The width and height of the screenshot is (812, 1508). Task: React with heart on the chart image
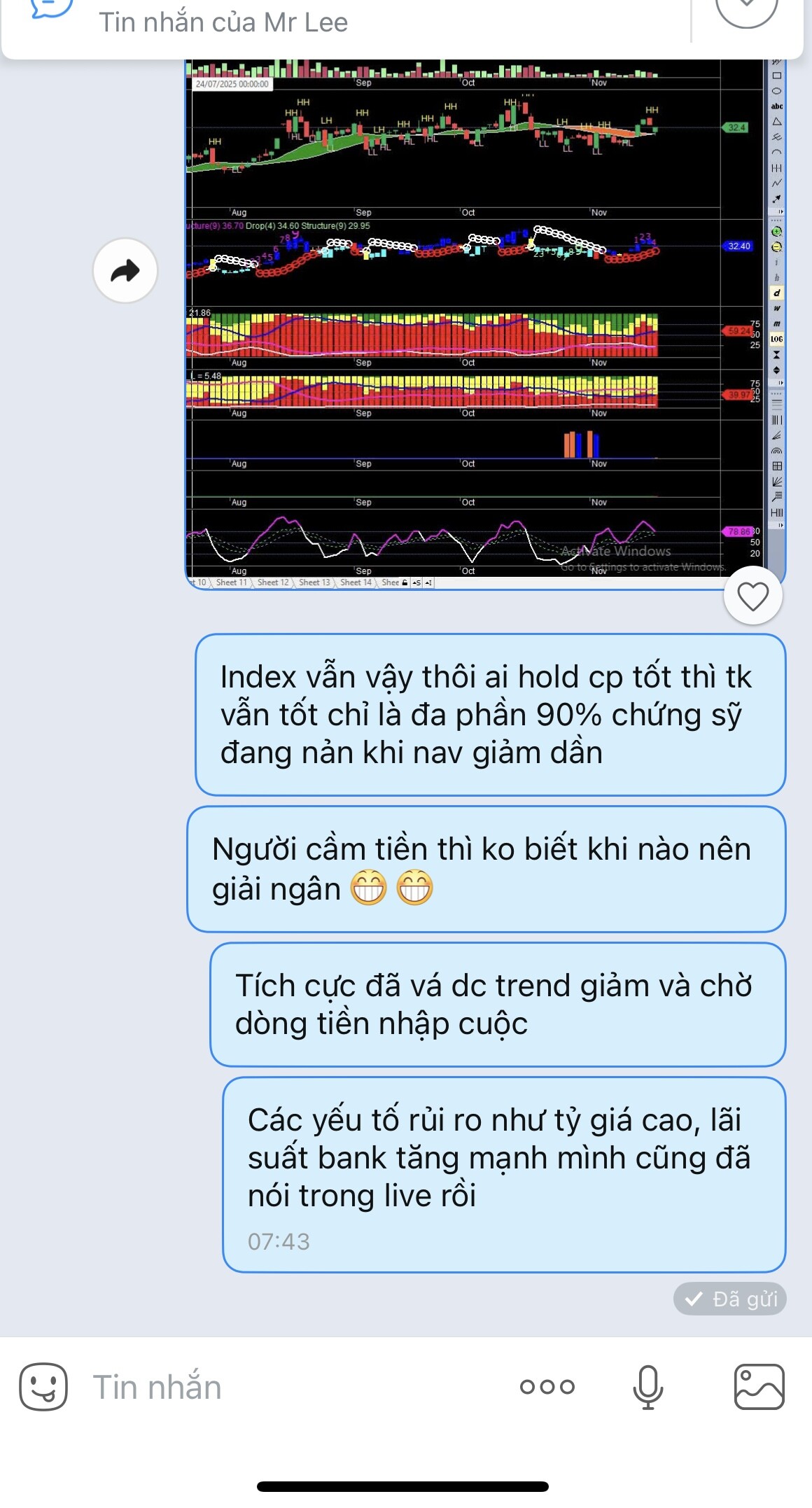point(752,596)
